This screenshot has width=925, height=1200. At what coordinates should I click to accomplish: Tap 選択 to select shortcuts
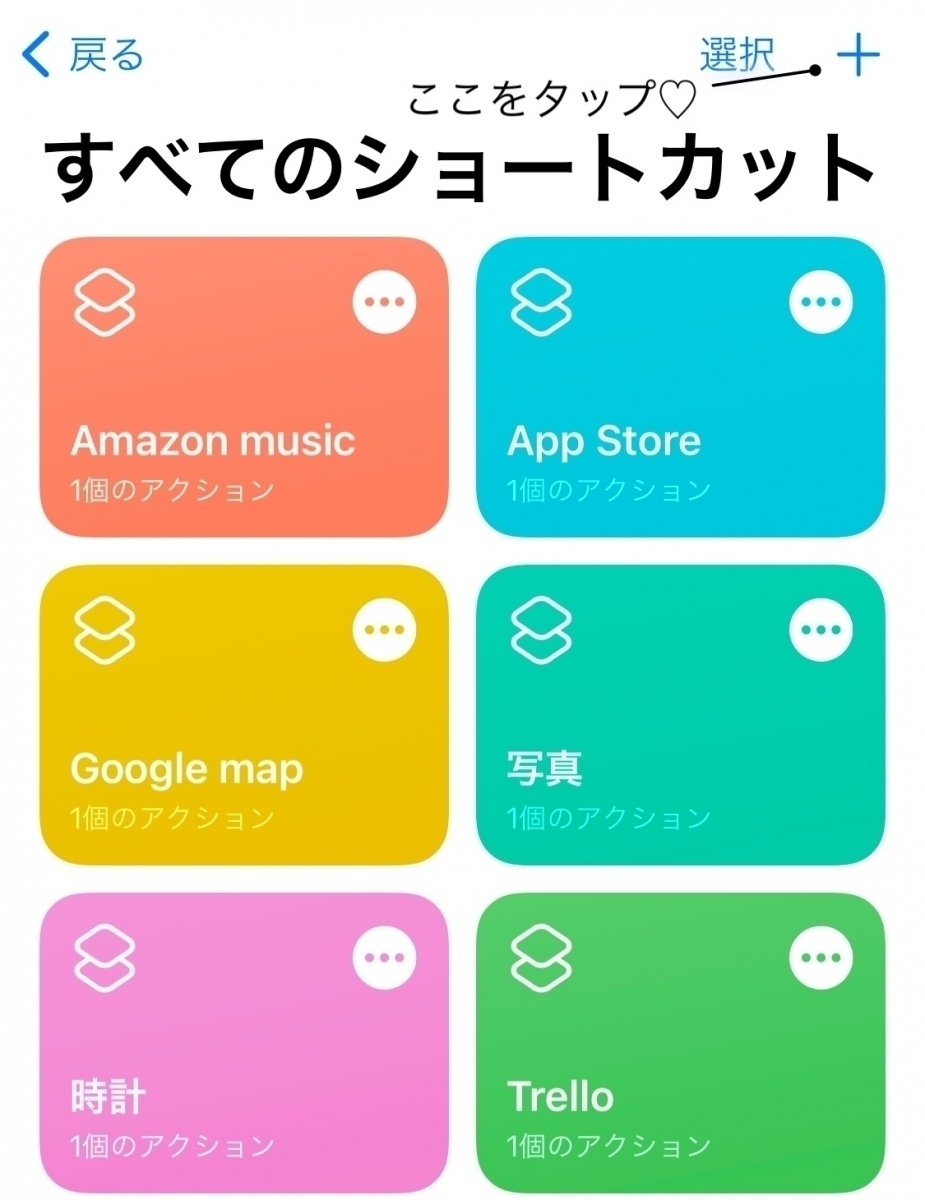(737, 55)
